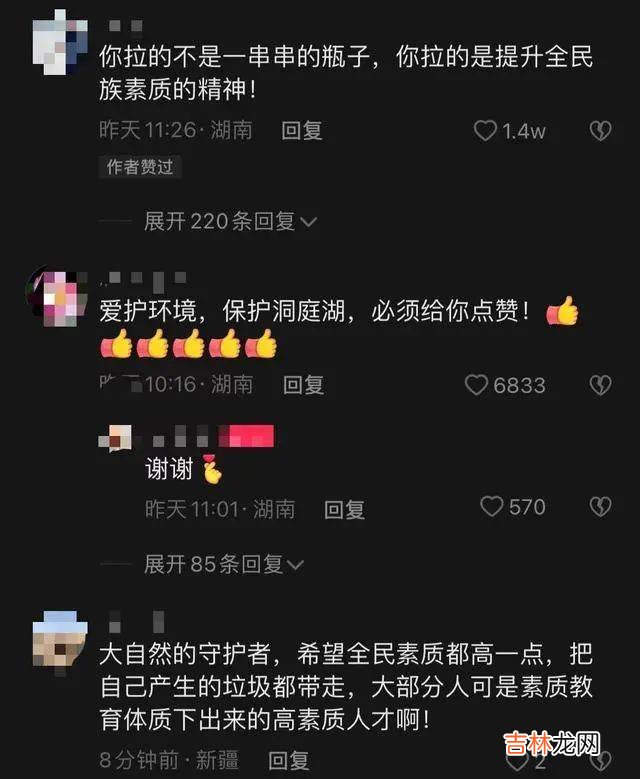Image resolution: width=640 pixels, height=779 pixels.
Task: Like the 谢谢 reply with 570 likes
Action: 492,507
